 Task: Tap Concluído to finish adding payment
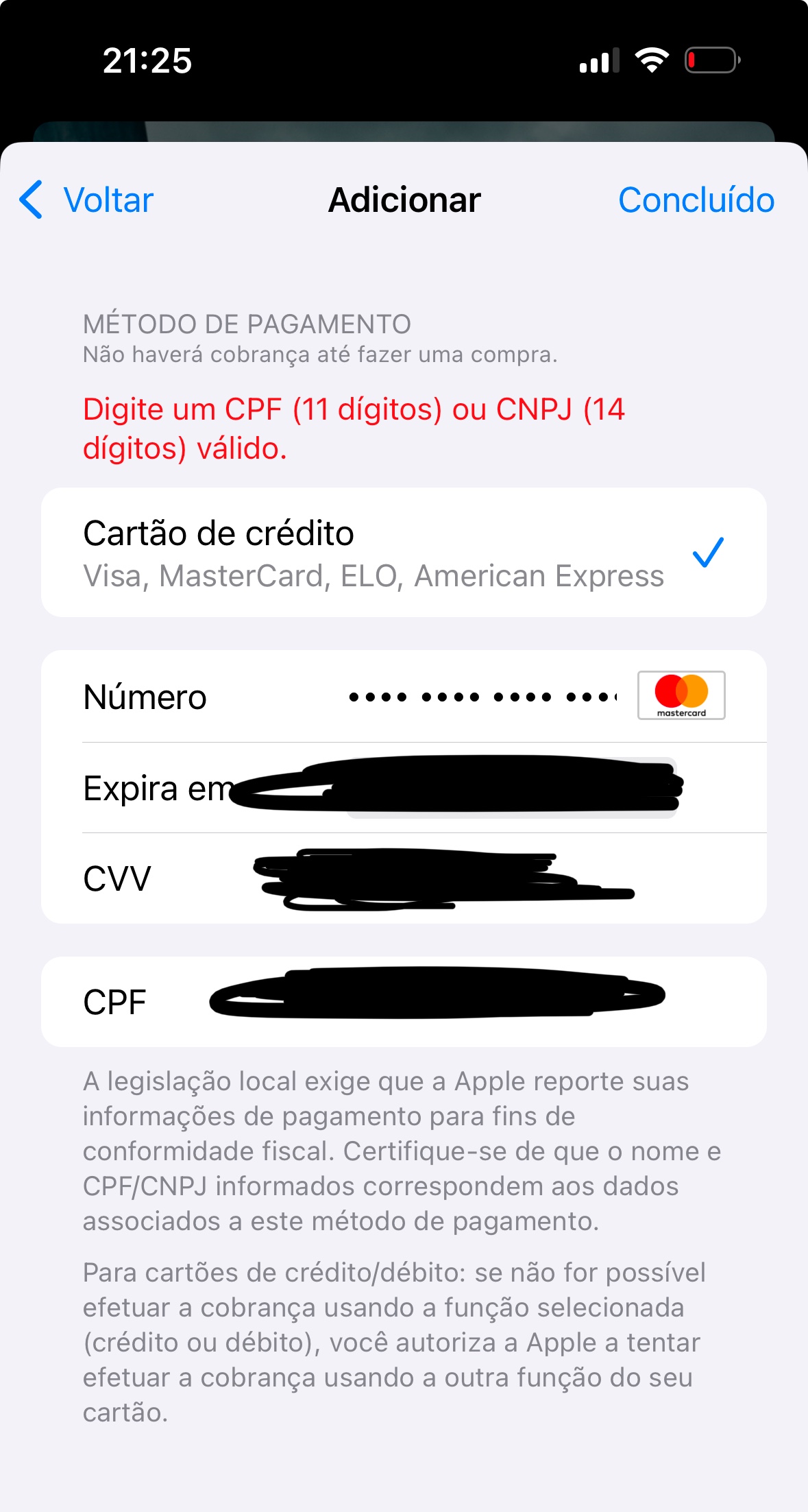[696, 200]
